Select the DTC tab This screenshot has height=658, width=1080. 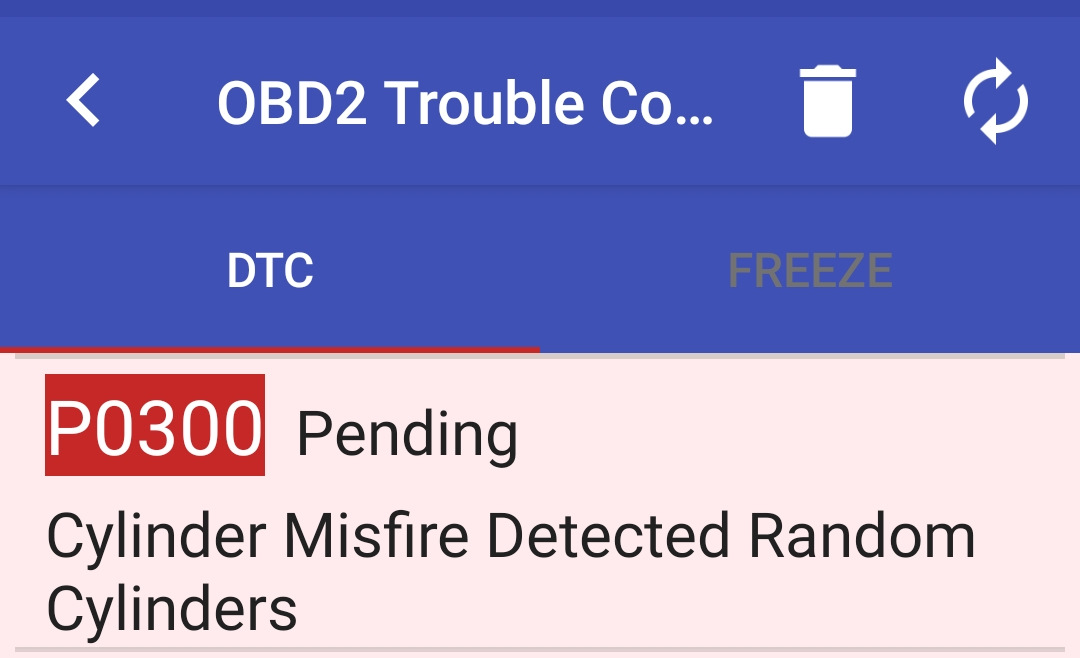(270, 271)
